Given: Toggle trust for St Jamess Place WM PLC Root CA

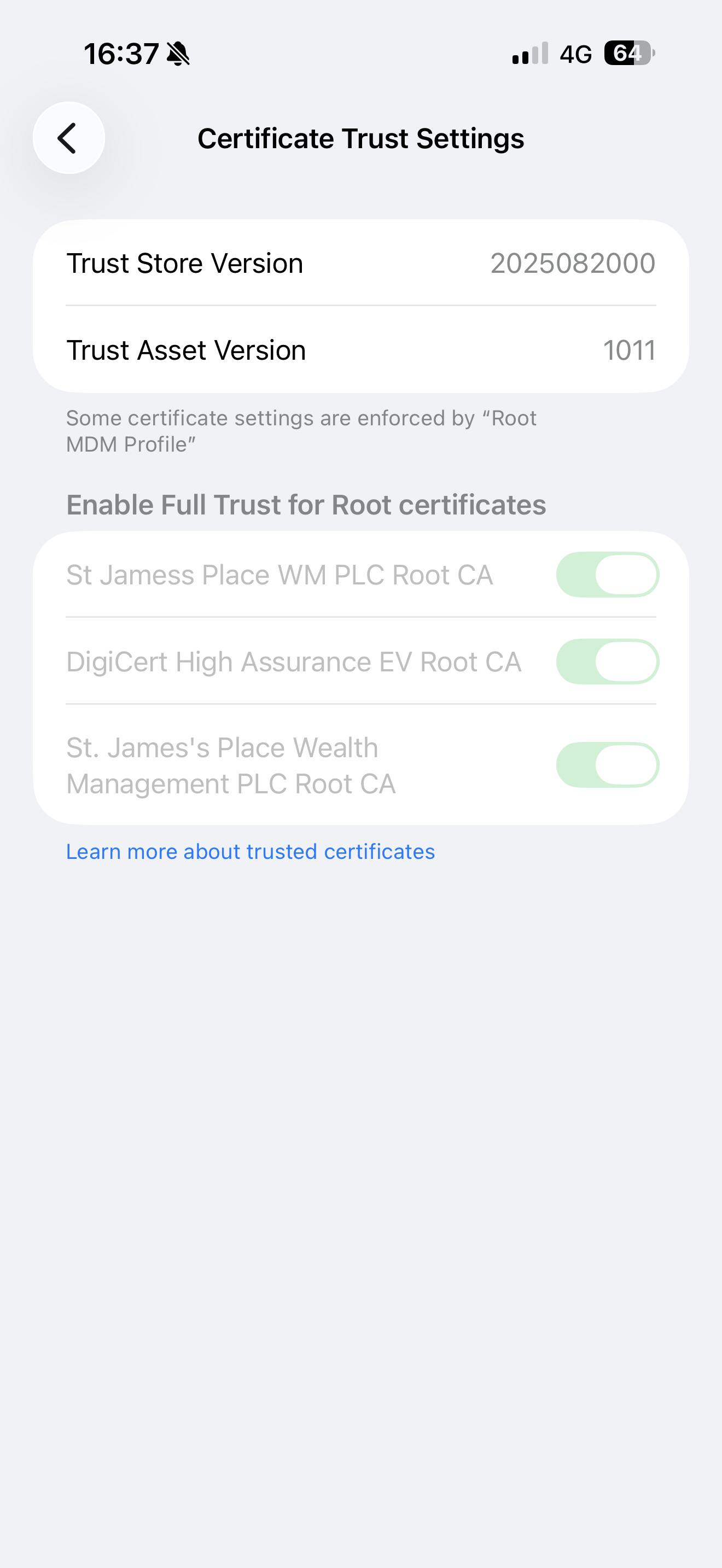Looking at the screenshot, I should [x=608, y=575].
